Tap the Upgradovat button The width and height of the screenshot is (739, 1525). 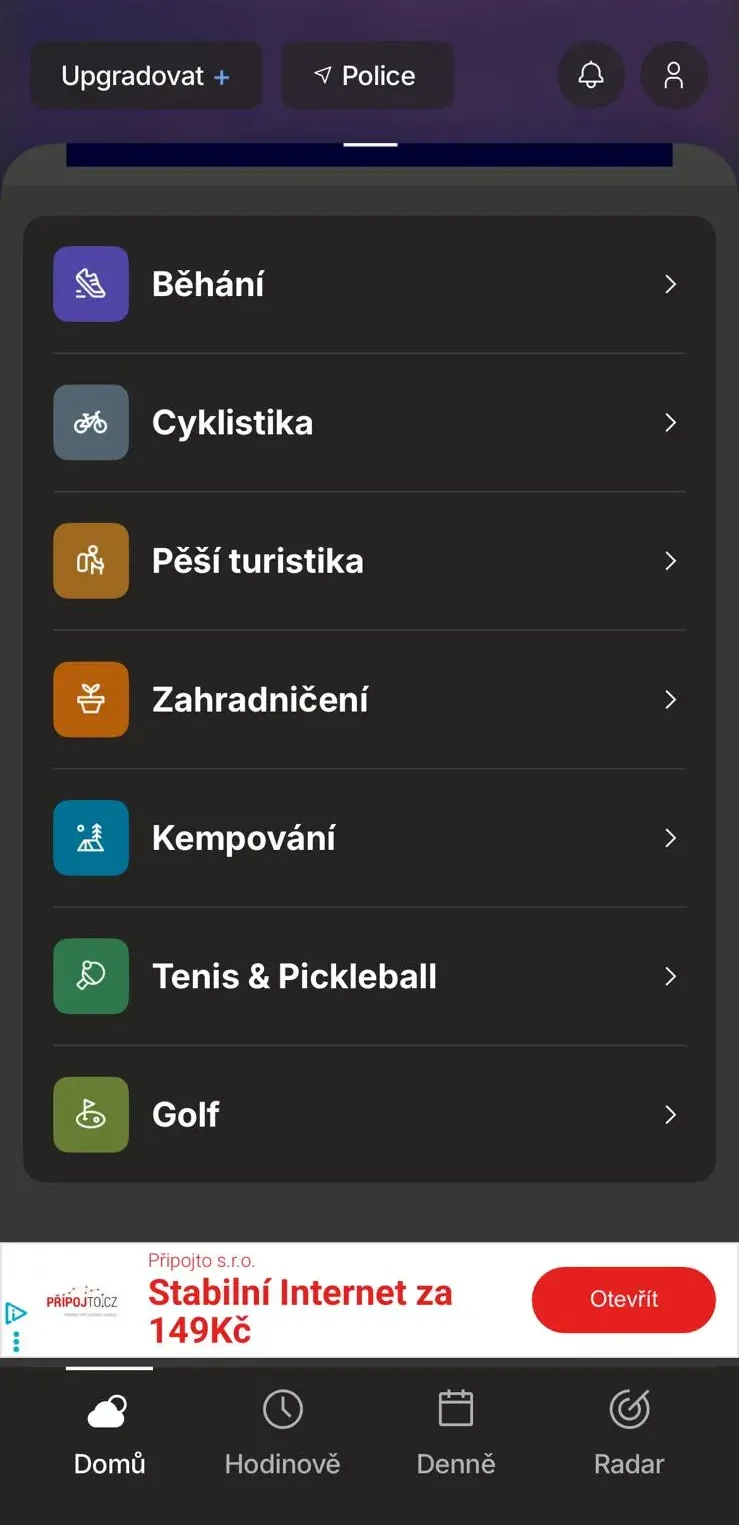click(146, 76)
